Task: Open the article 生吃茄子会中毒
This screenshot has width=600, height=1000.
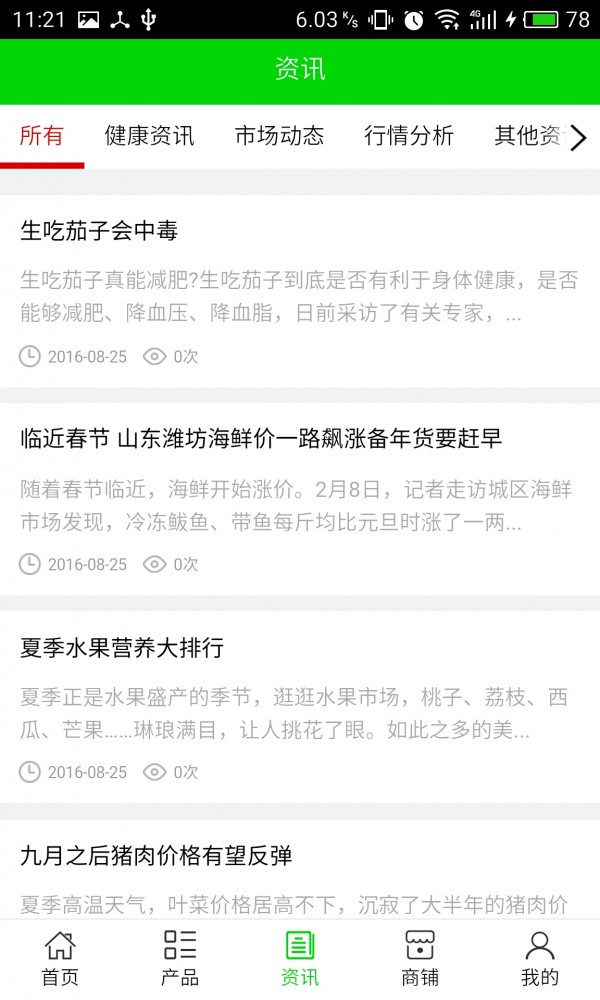Action: tap(99, 231)
